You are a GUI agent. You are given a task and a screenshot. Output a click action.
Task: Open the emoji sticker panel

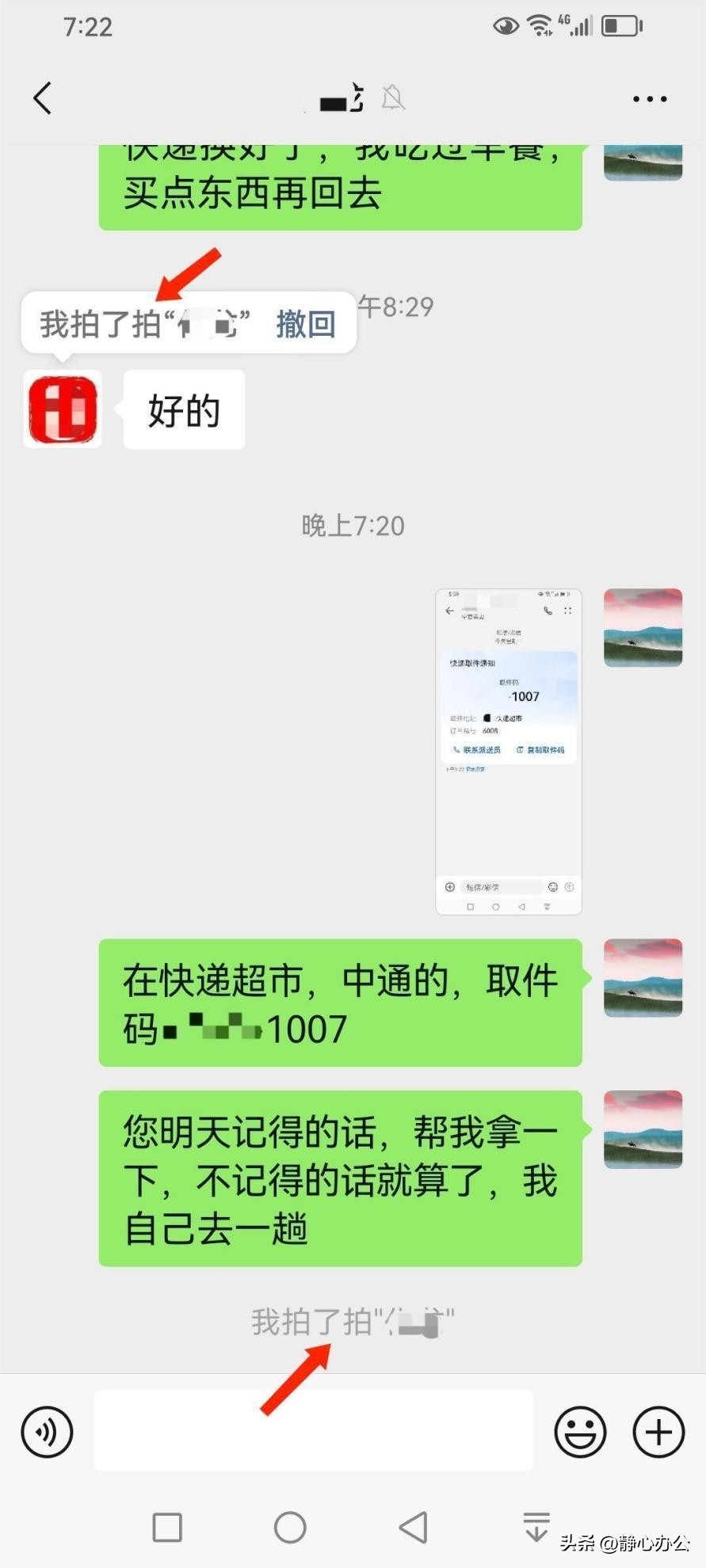coord(580,1432)
